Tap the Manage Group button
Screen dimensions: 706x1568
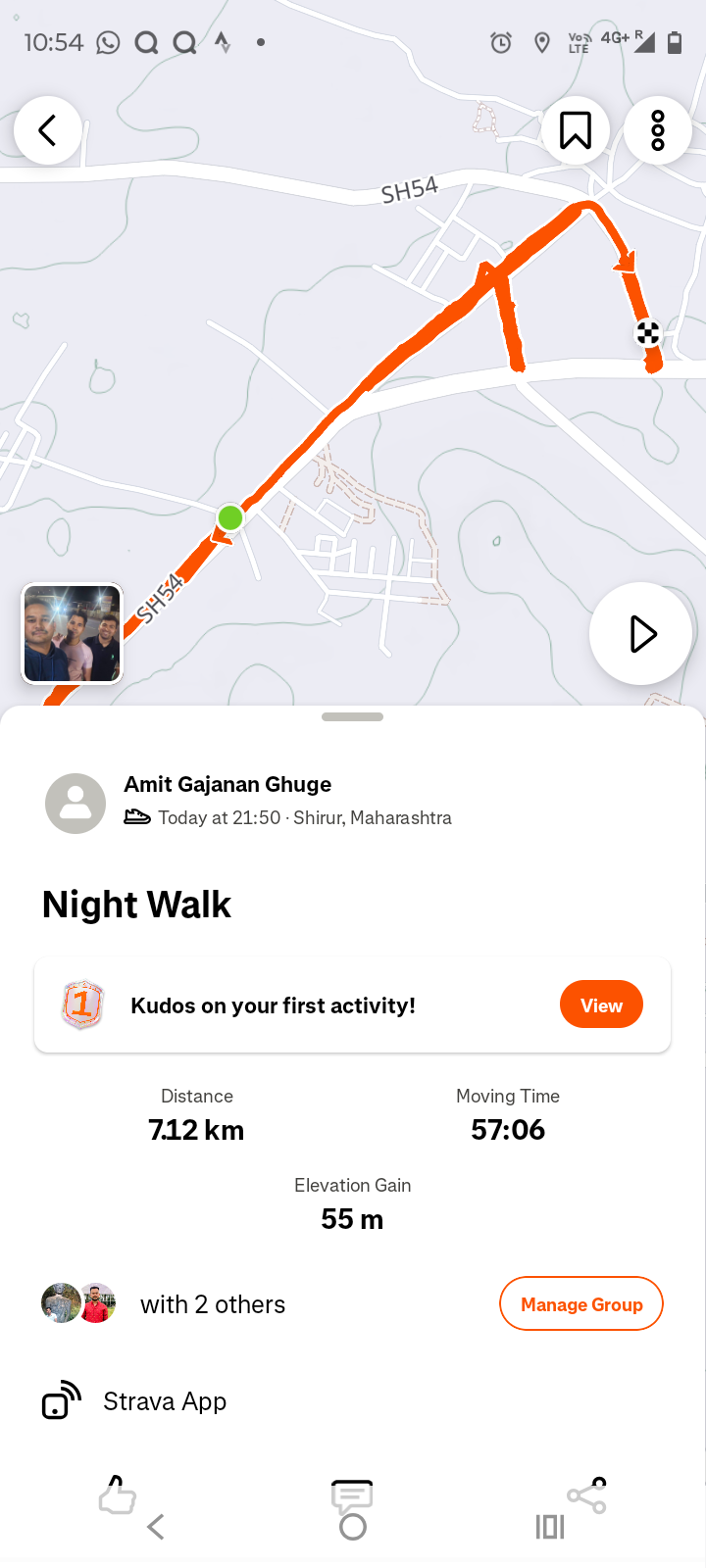[580, 1304]
